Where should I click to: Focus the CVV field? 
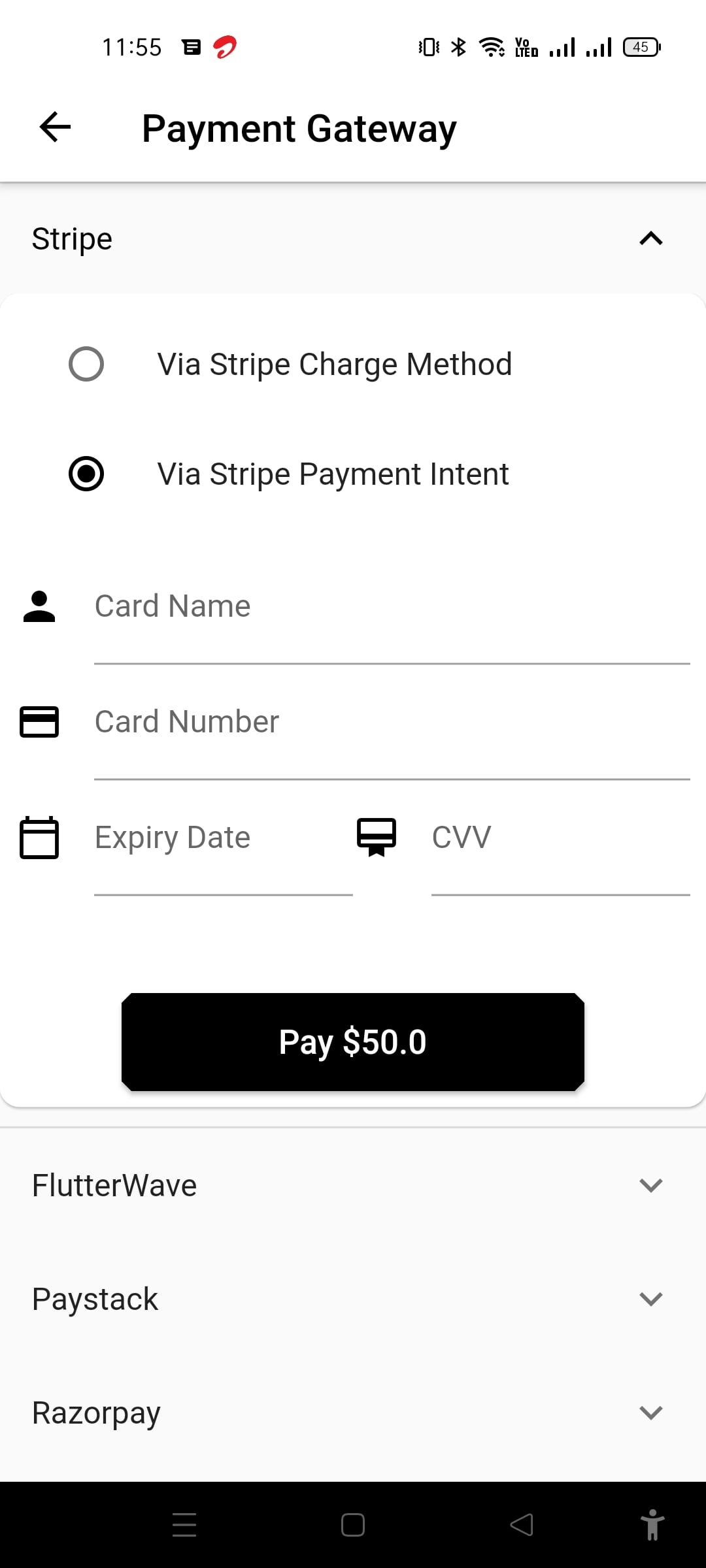click(560, 838)
